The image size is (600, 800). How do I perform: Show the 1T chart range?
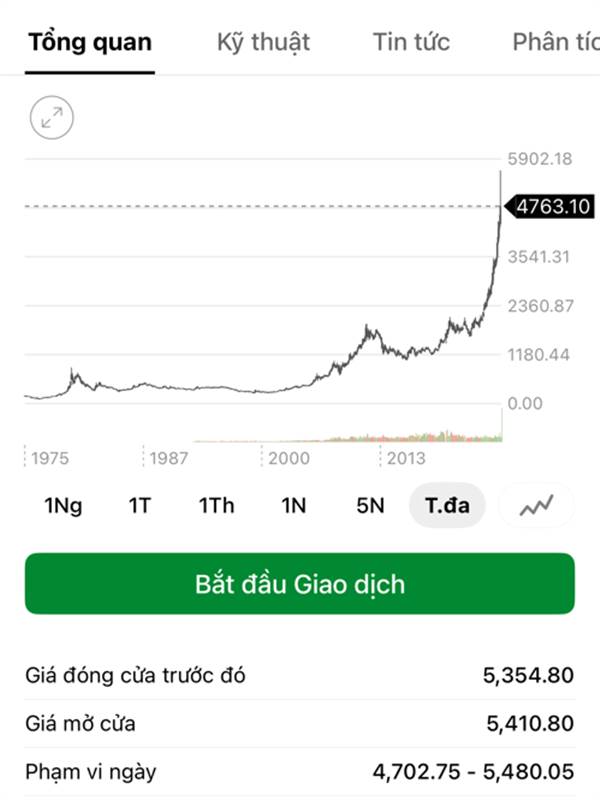[x=139, y=506]
